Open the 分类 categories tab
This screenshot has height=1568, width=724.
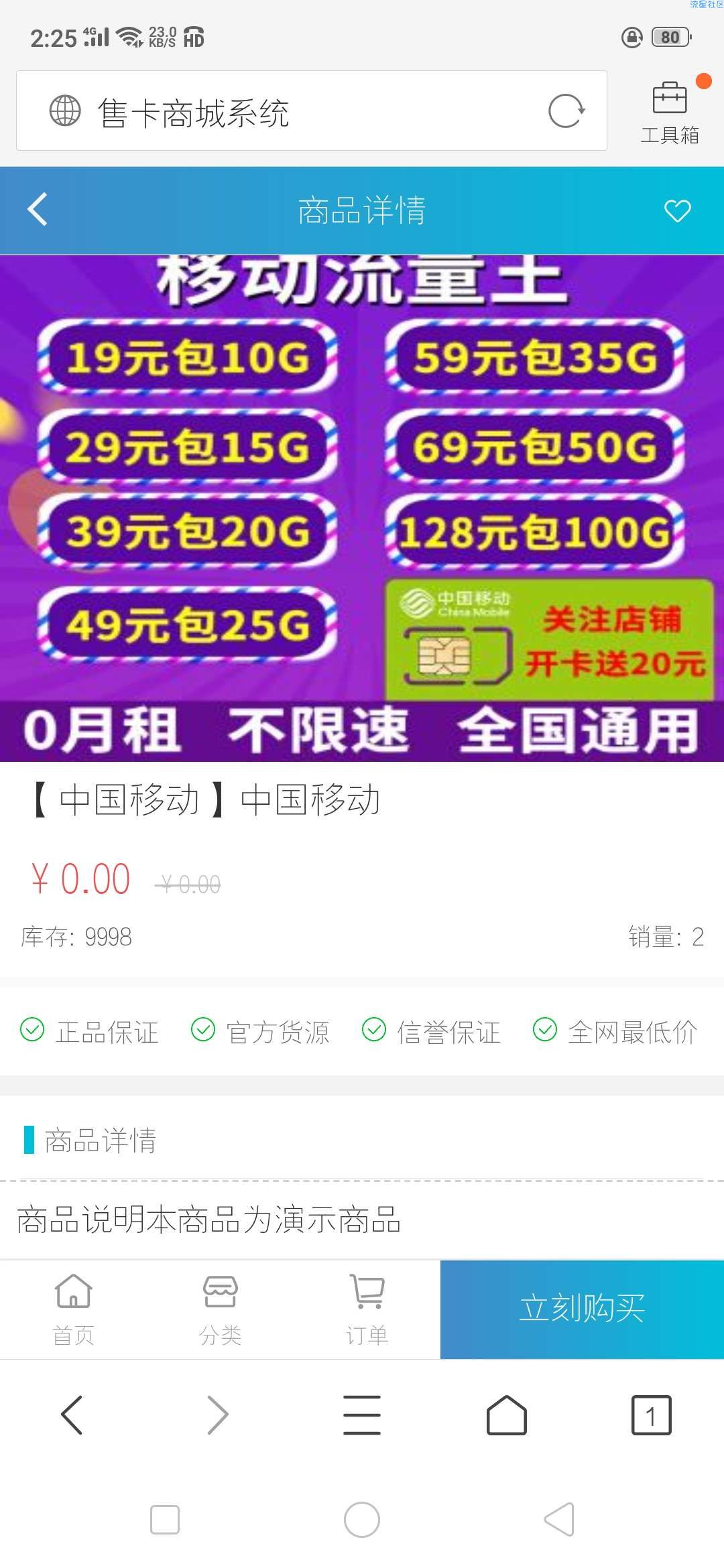(x=220, y=1309)
